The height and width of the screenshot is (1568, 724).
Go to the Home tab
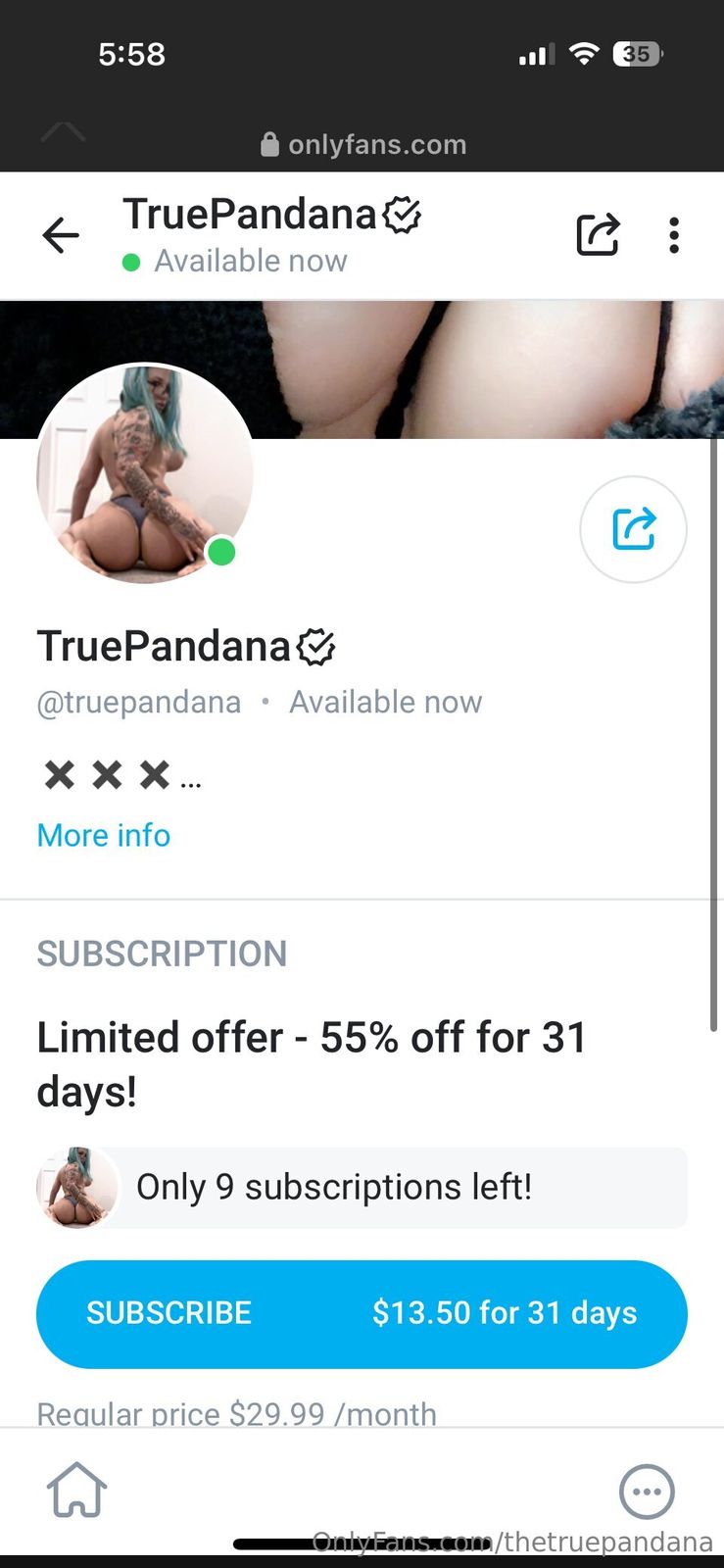[x=77, y=1491]
